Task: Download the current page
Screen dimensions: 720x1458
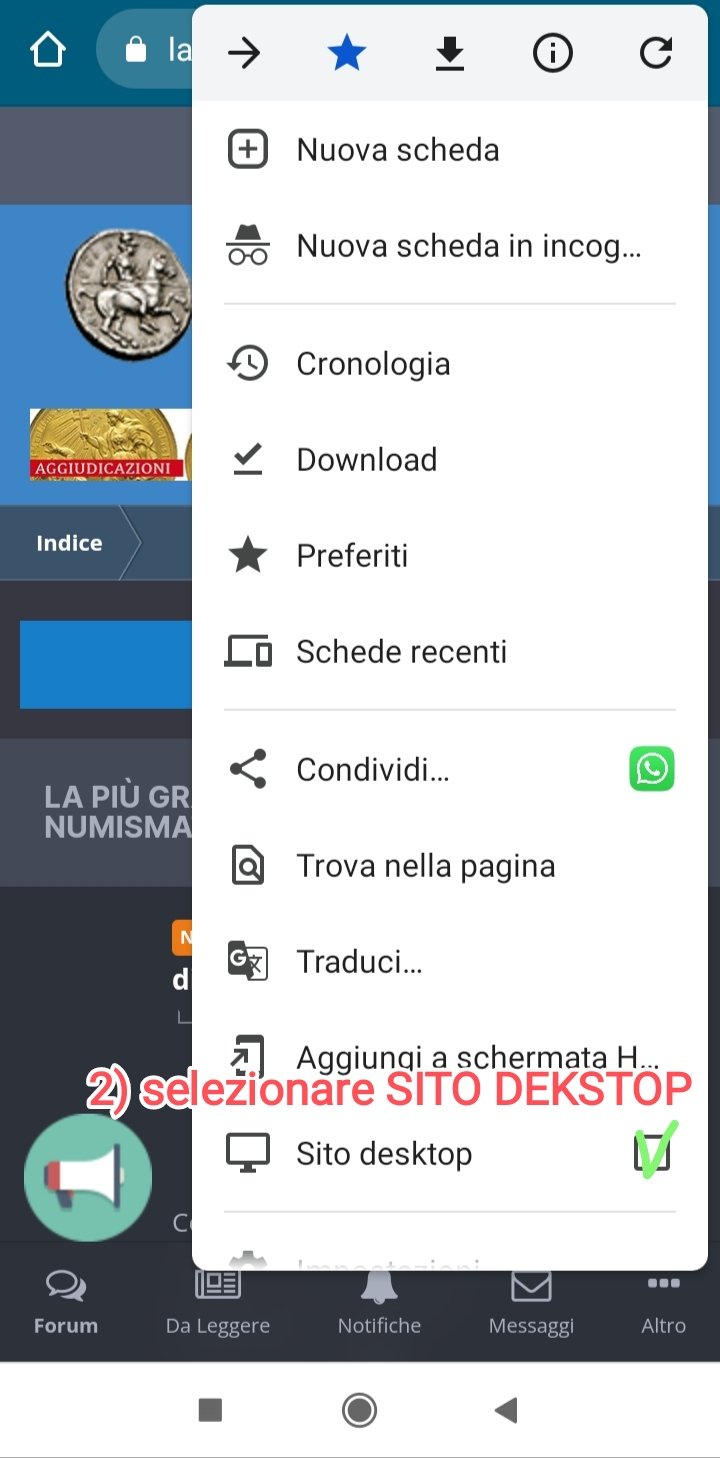Action: click(450, 53)
